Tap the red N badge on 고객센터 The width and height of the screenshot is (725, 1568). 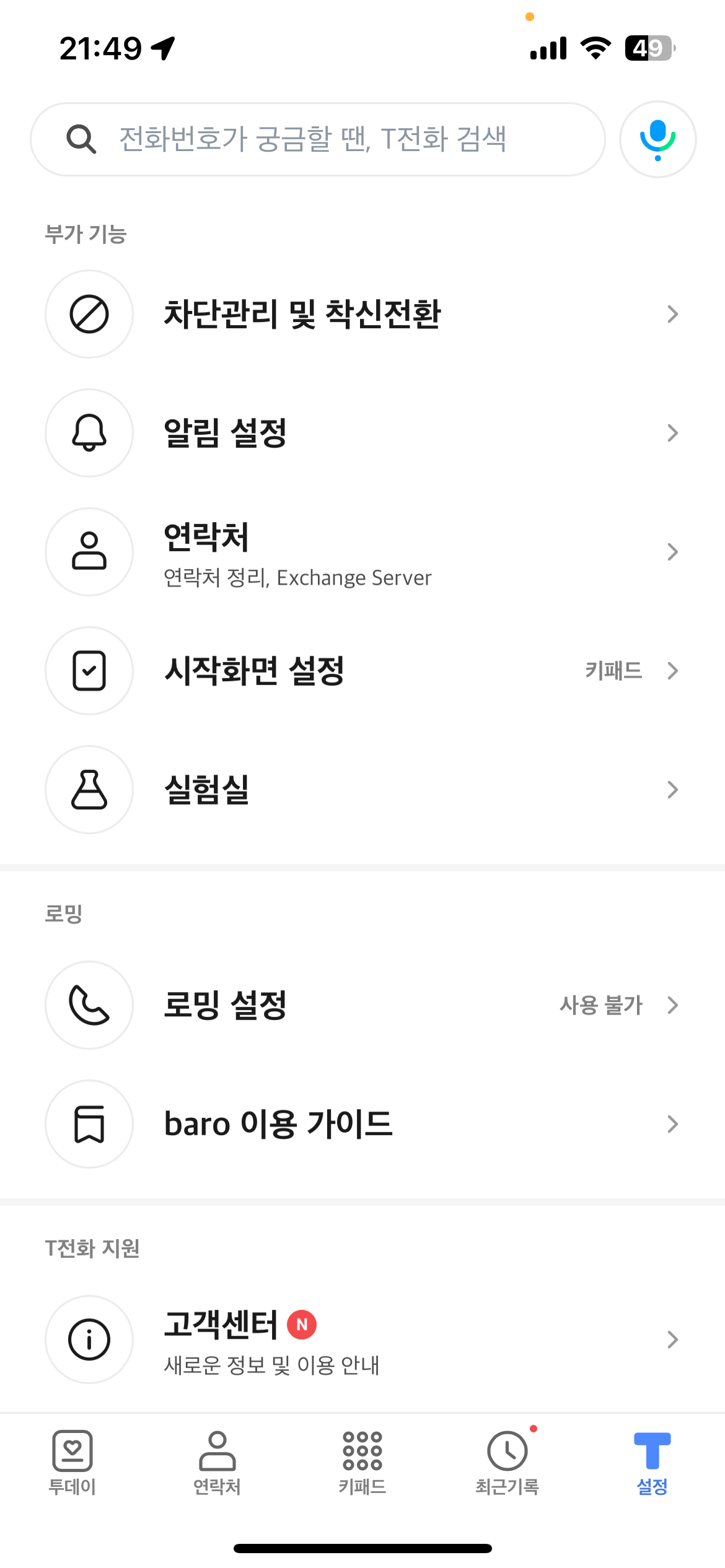302,1325
